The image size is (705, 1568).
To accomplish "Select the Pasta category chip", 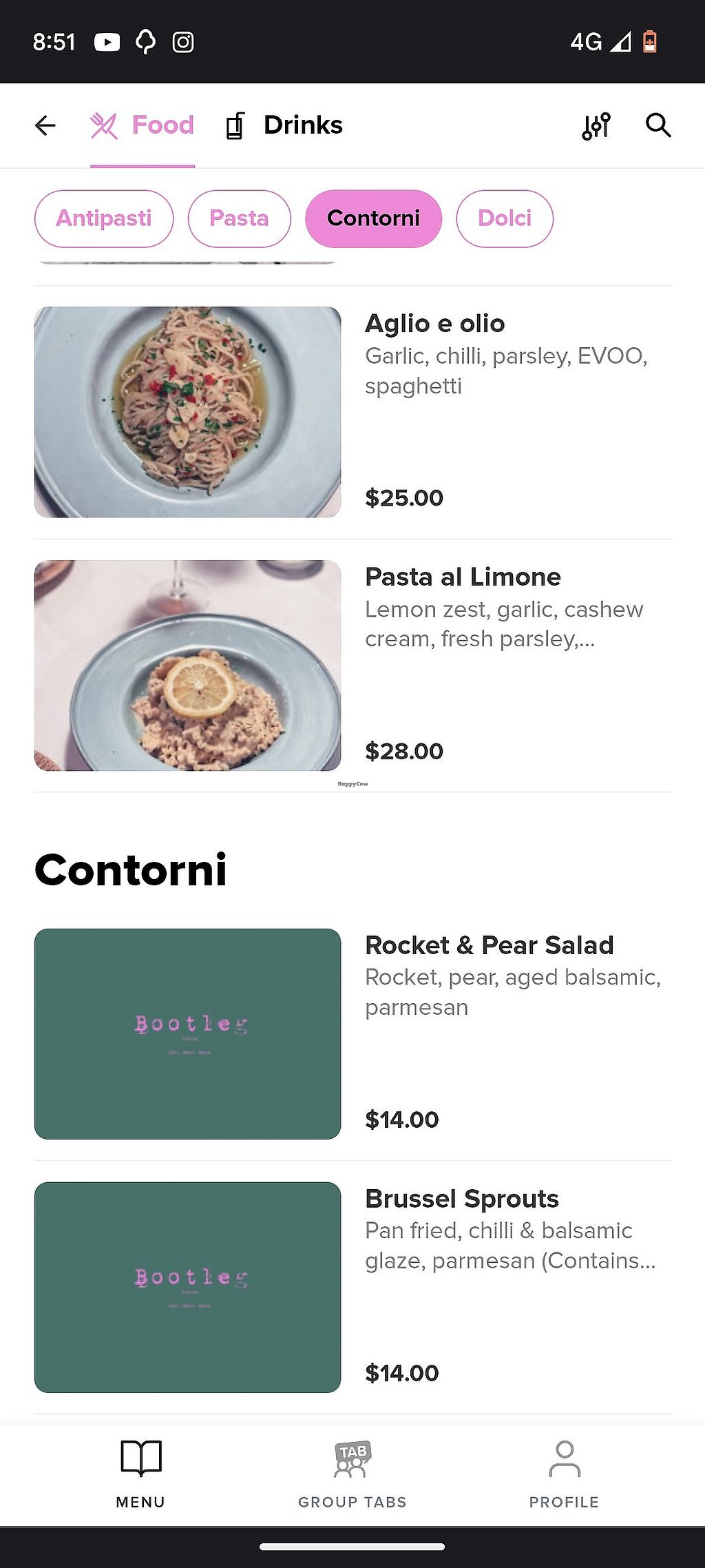I will (x=239, y=218).
